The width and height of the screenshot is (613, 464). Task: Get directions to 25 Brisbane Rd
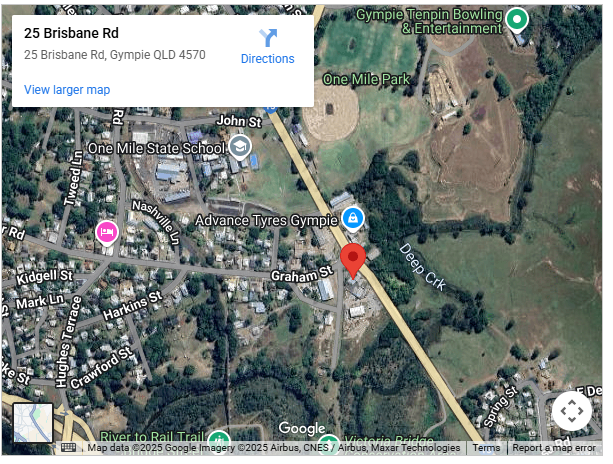point(267,46)
